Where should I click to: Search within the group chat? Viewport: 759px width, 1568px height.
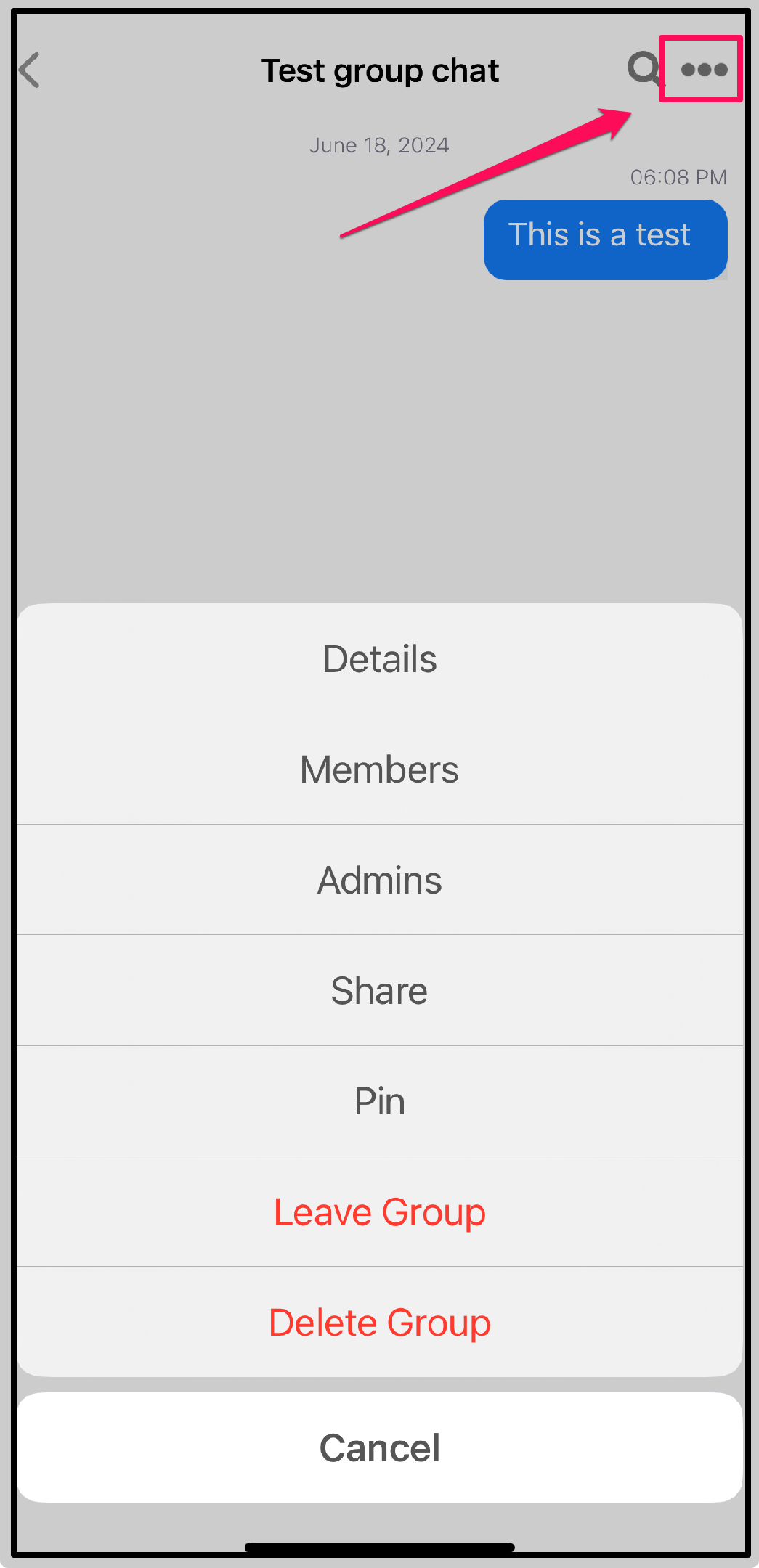(x=645, y=70)
